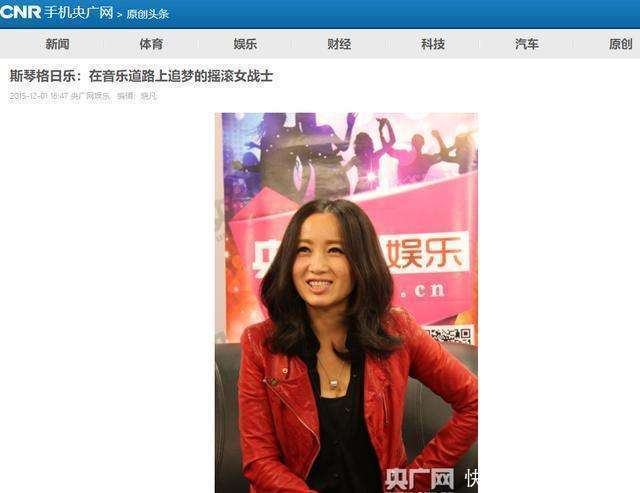Tap the 手机央广网 home link

pos(78,13)
